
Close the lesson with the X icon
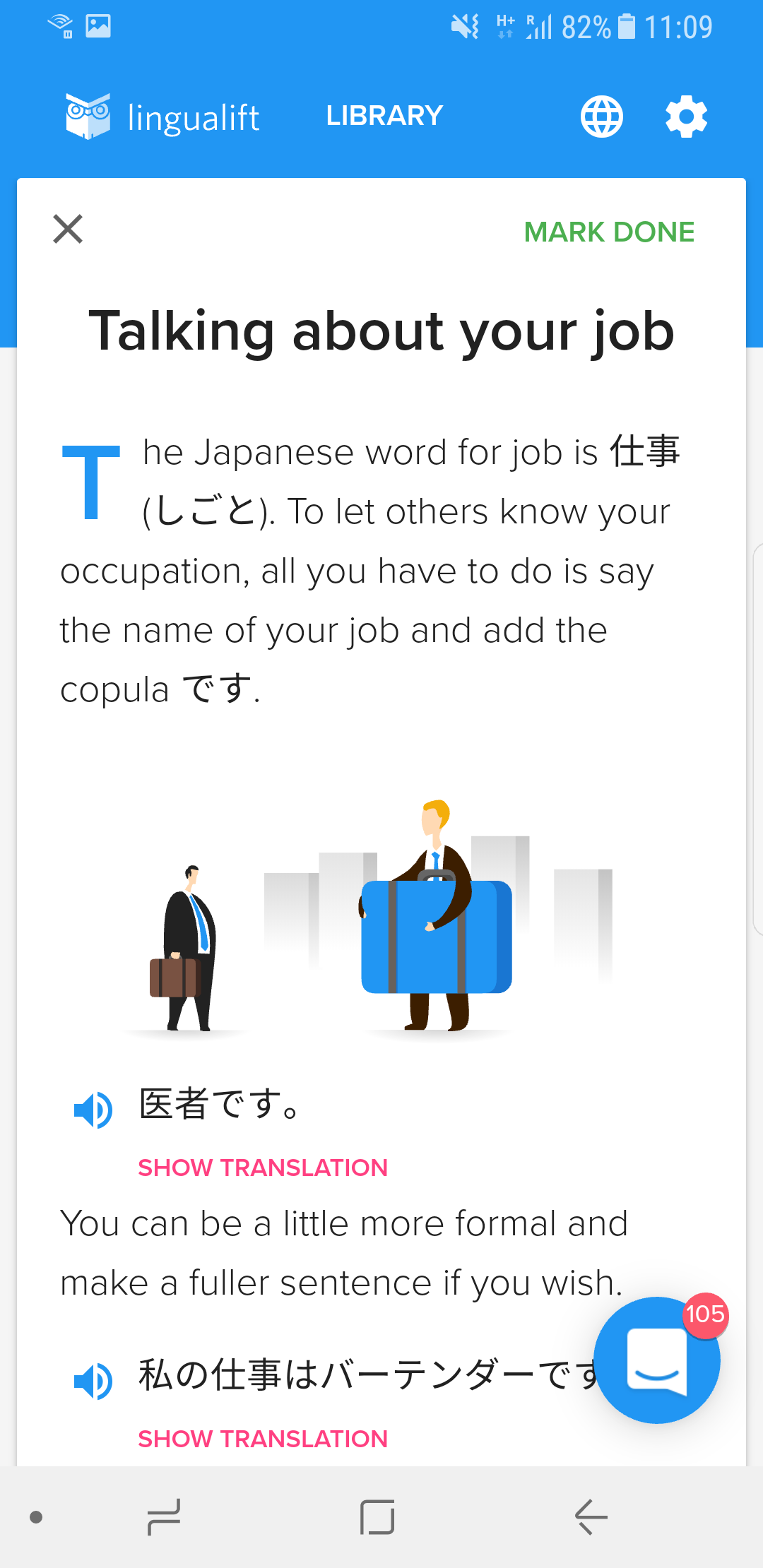tap(68, 230)
